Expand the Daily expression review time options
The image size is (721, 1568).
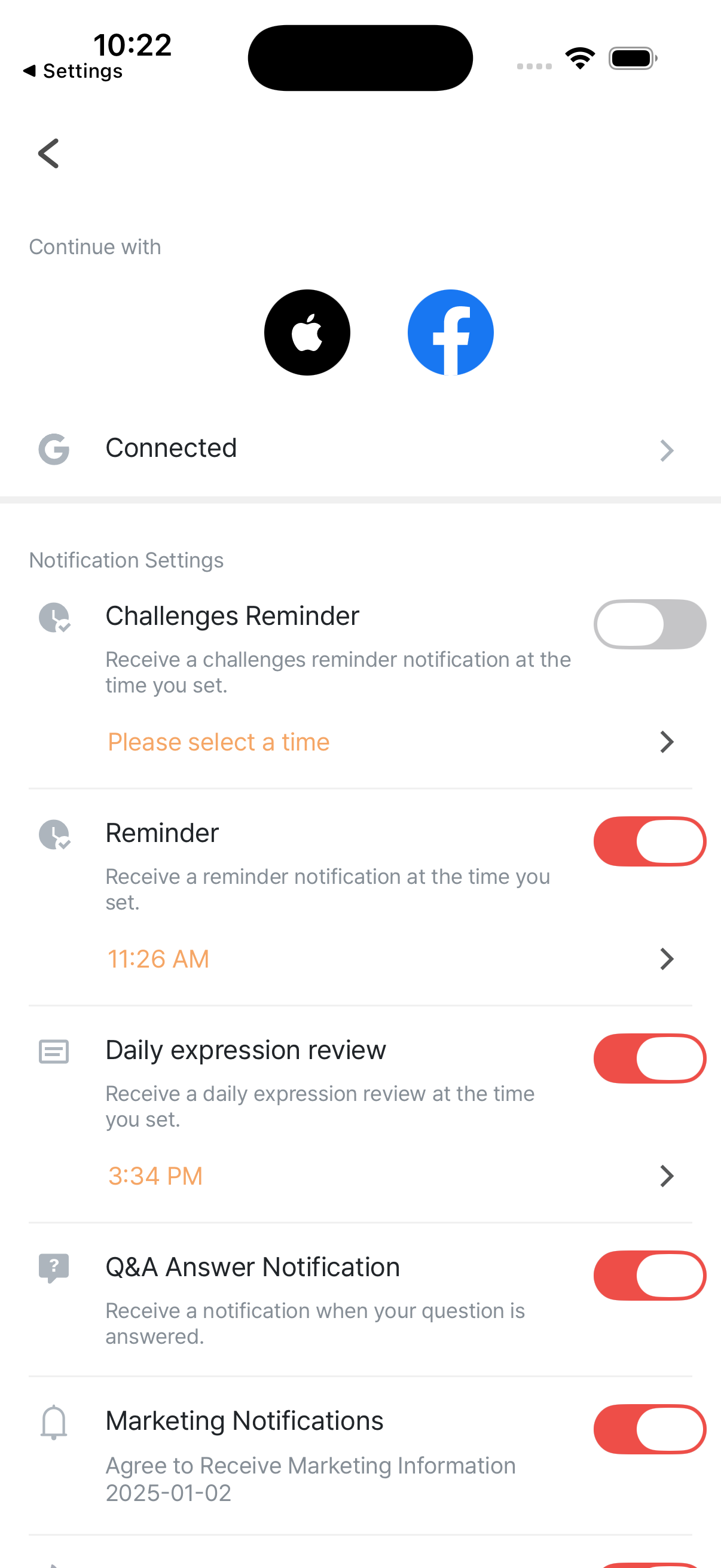tap(667, 1175)
